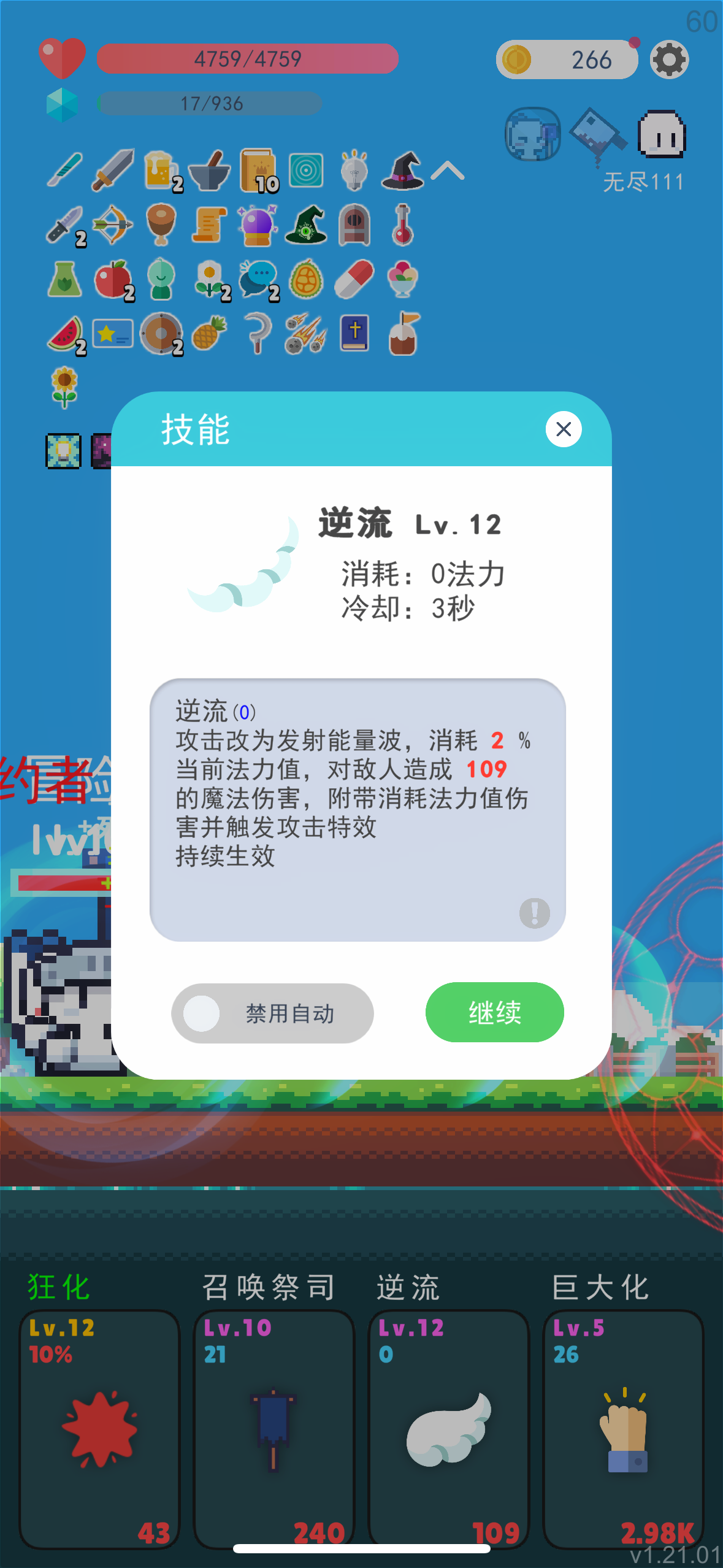Select the sword weapon item
This screenshot has width=723, height=1568.
(114, 171)
